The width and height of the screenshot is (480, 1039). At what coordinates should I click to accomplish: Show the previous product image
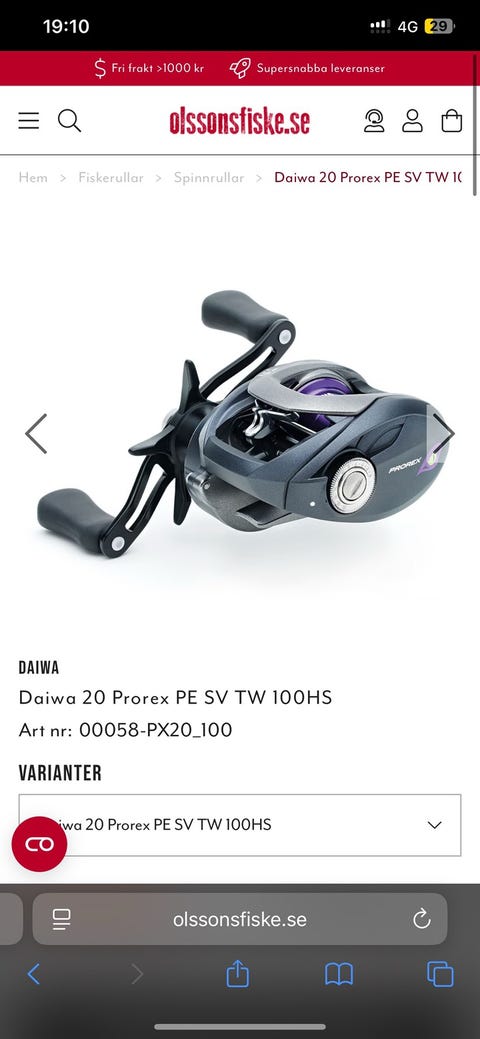pyautogui.click(x=36, y=434)
